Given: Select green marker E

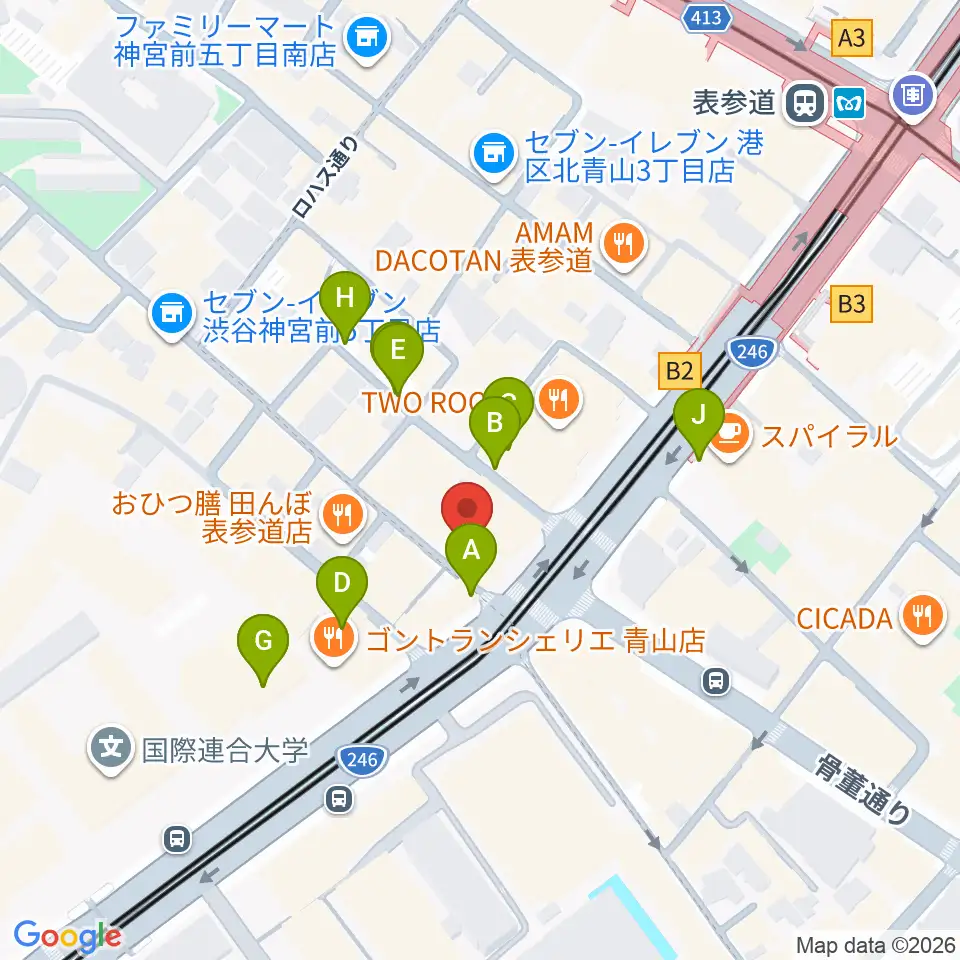Looking at the screenshot, I should click(x=398, y=350).
